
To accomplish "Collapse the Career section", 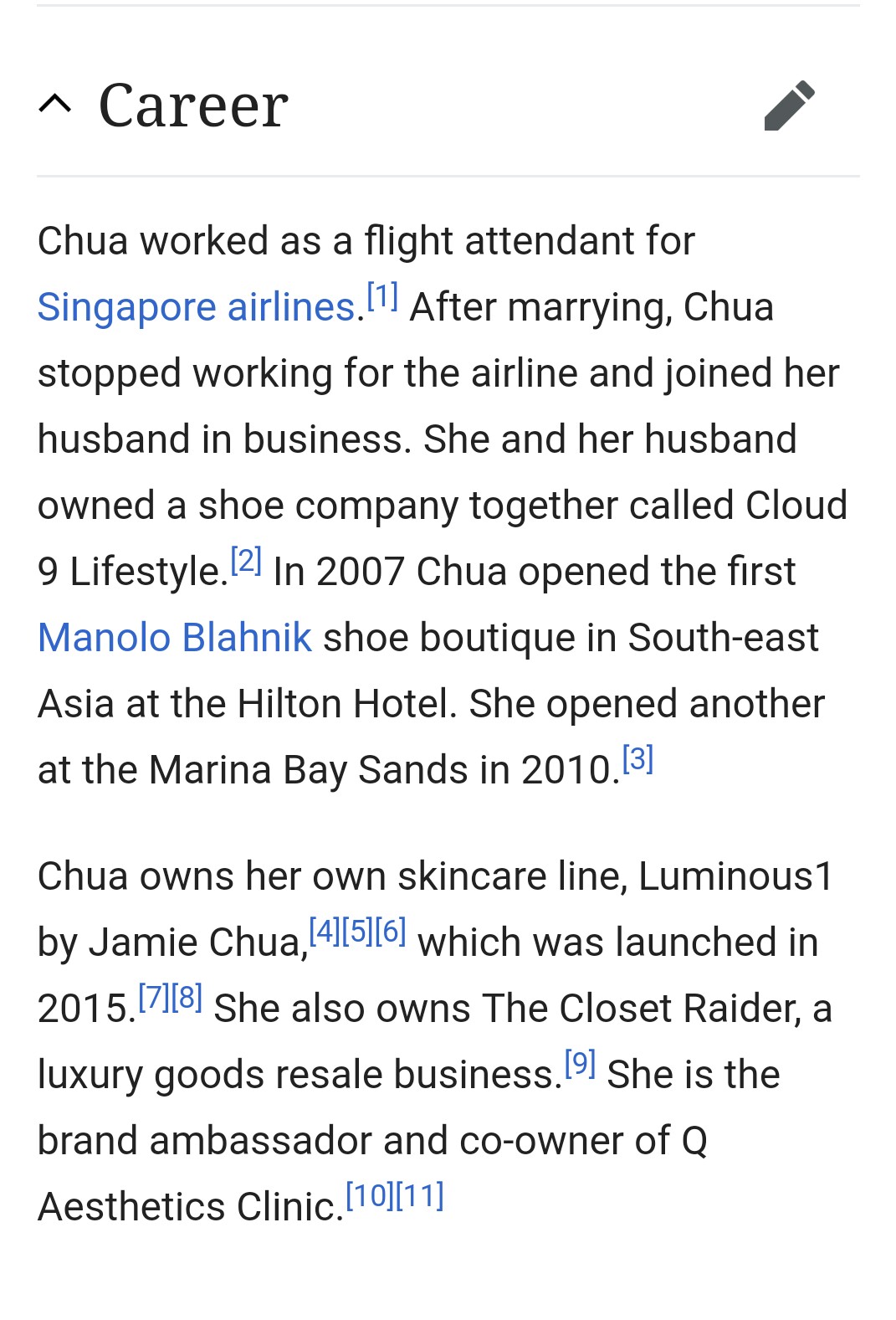I will coord(55,105).
